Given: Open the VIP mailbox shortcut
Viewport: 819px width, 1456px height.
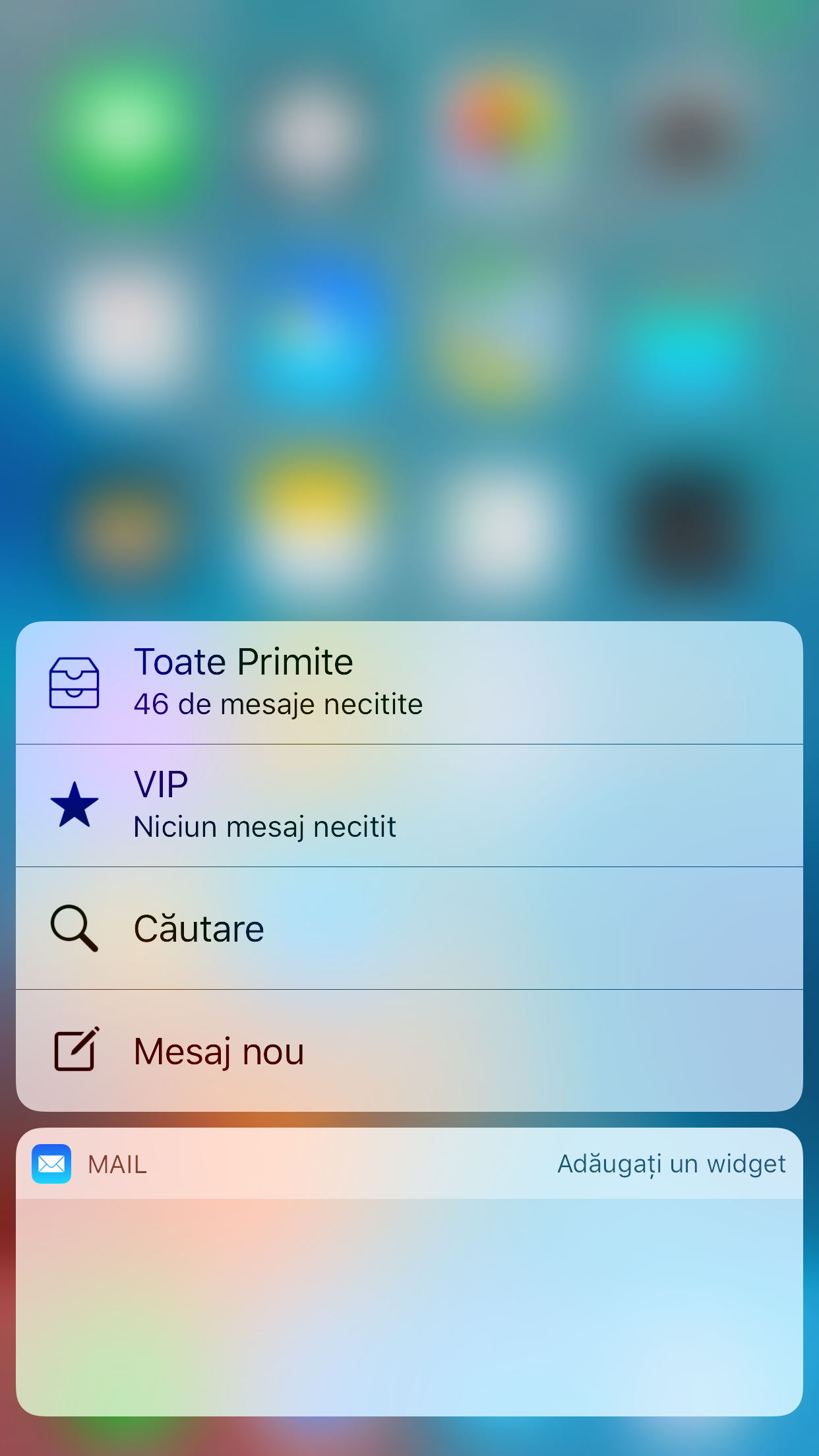Looking at the screenshot, I should coord(409,805).
